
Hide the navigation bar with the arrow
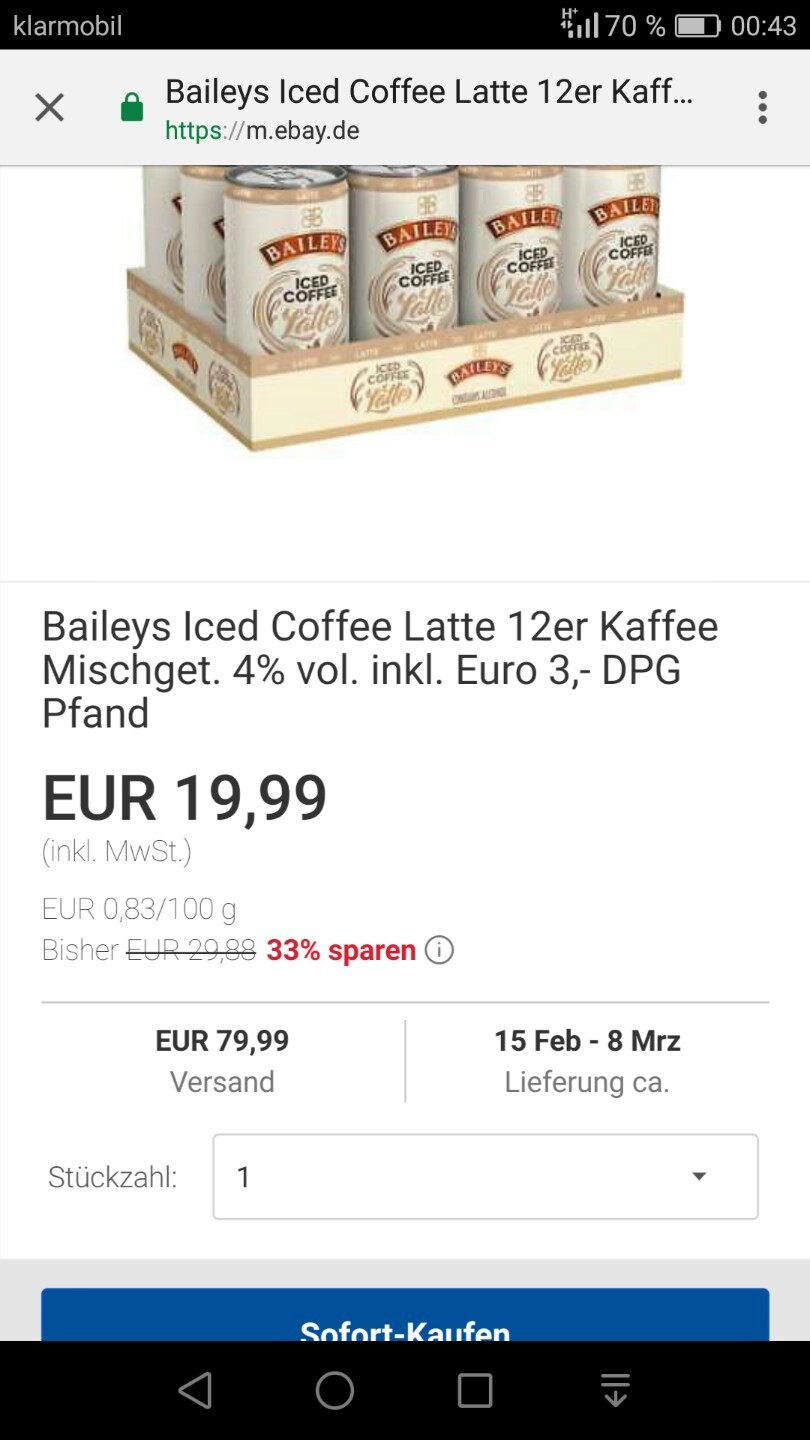(615, 1390)
